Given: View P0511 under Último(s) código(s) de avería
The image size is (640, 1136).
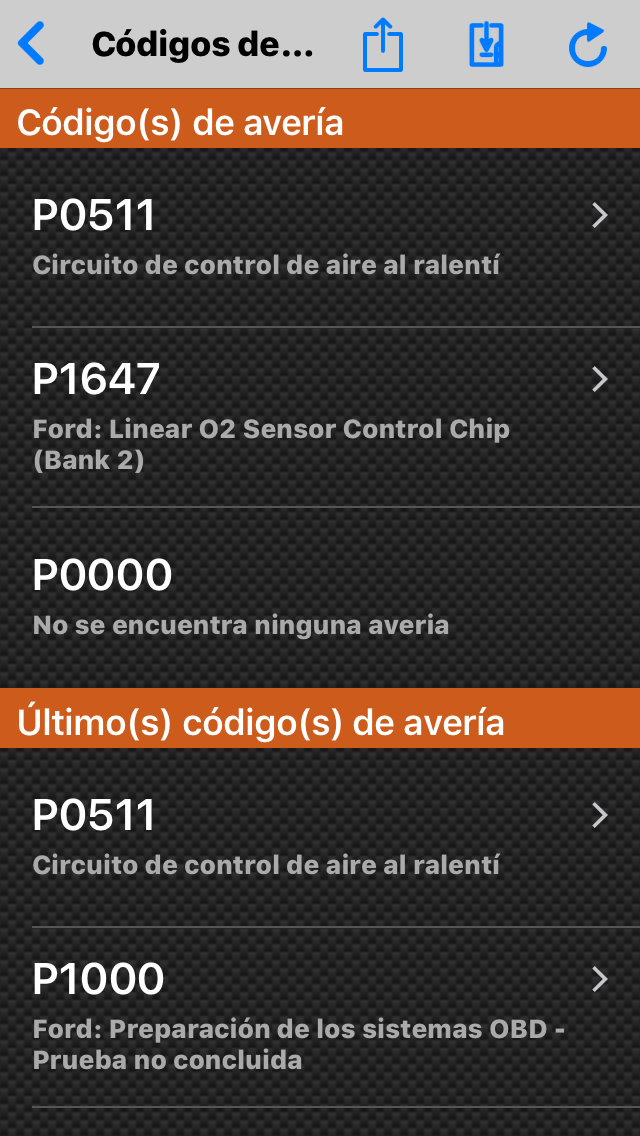Looking at the screenshot, I should tap(320, 837).
